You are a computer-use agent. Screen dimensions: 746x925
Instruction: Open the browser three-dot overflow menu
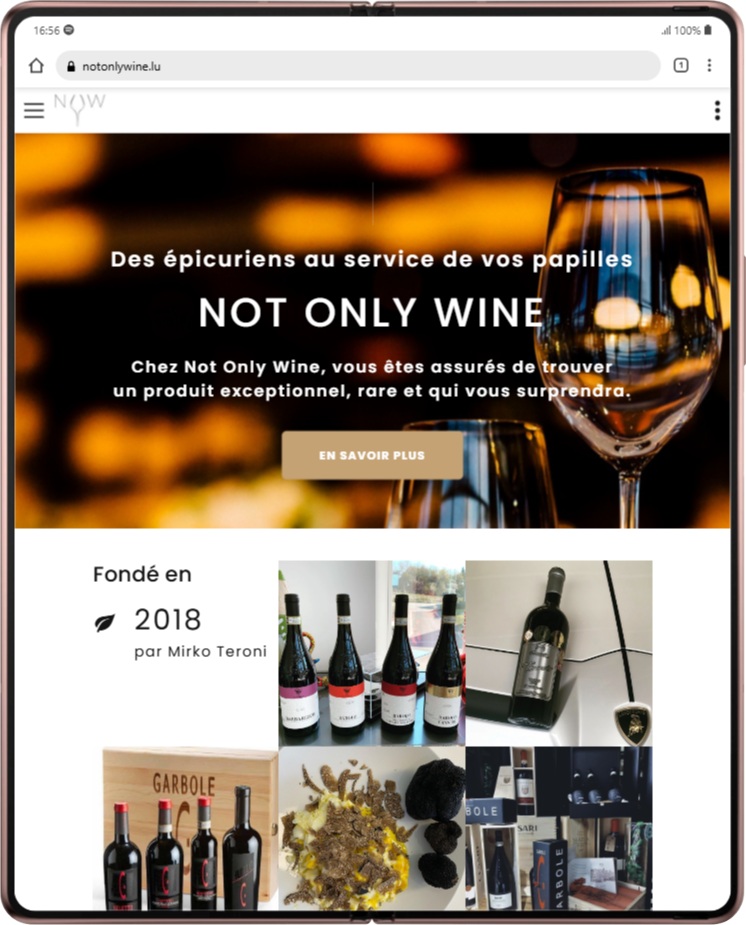click(x=710, y=65)
